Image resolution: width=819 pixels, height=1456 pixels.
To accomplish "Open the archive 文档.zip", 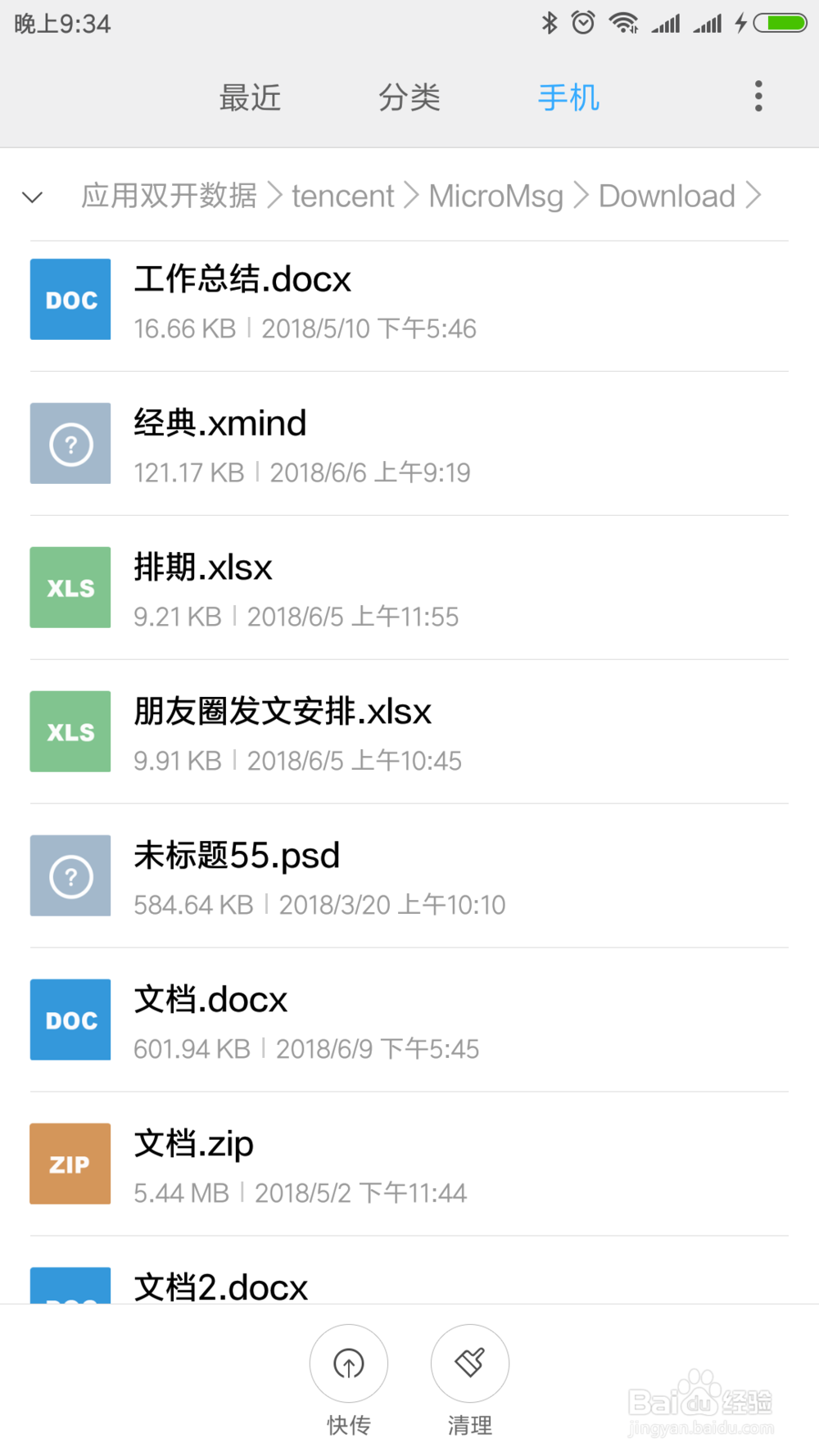I will [409, 1165].
